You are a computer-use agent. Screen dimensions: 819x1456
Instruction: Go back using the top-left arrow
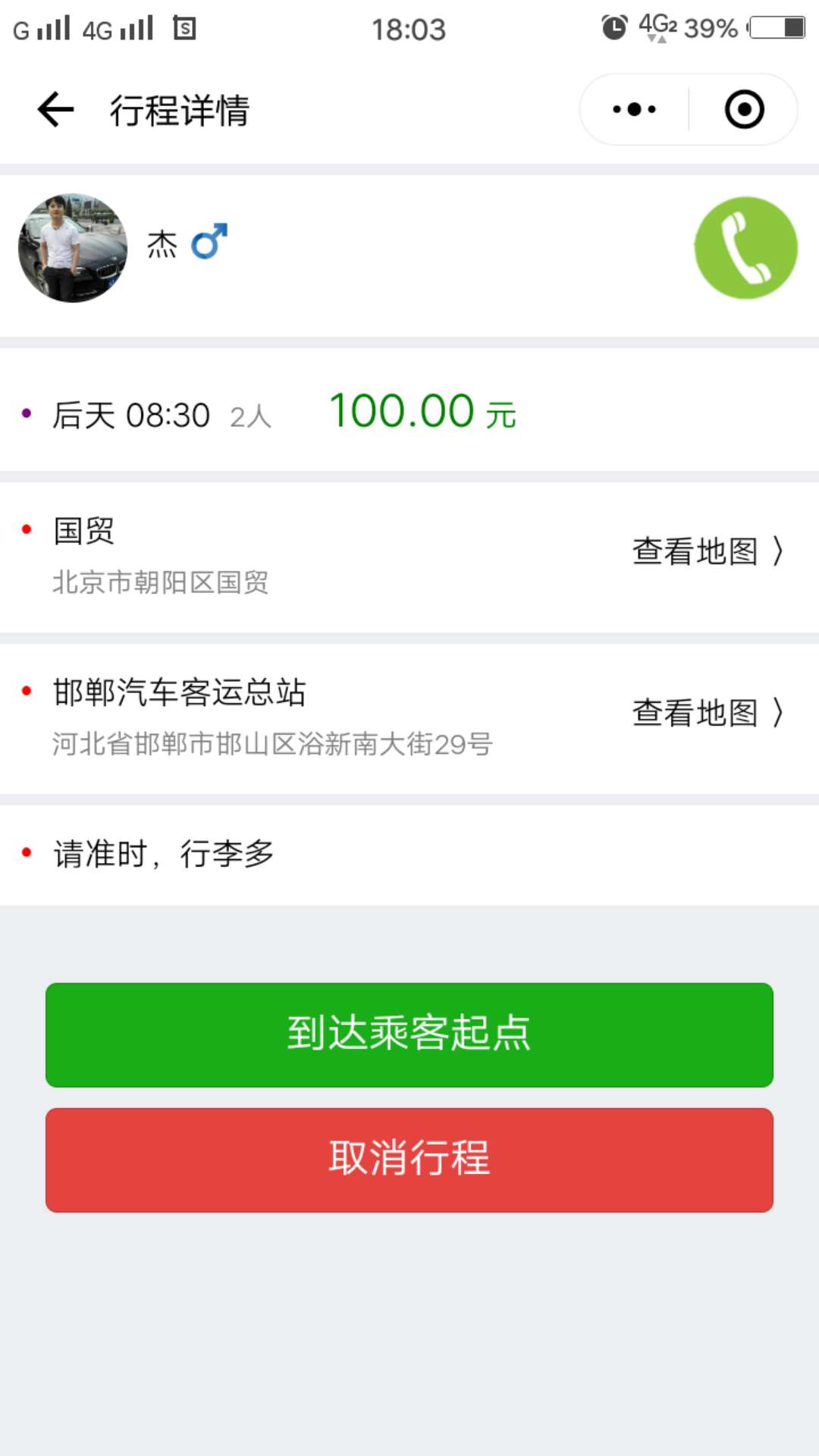[x=55, y=109]
